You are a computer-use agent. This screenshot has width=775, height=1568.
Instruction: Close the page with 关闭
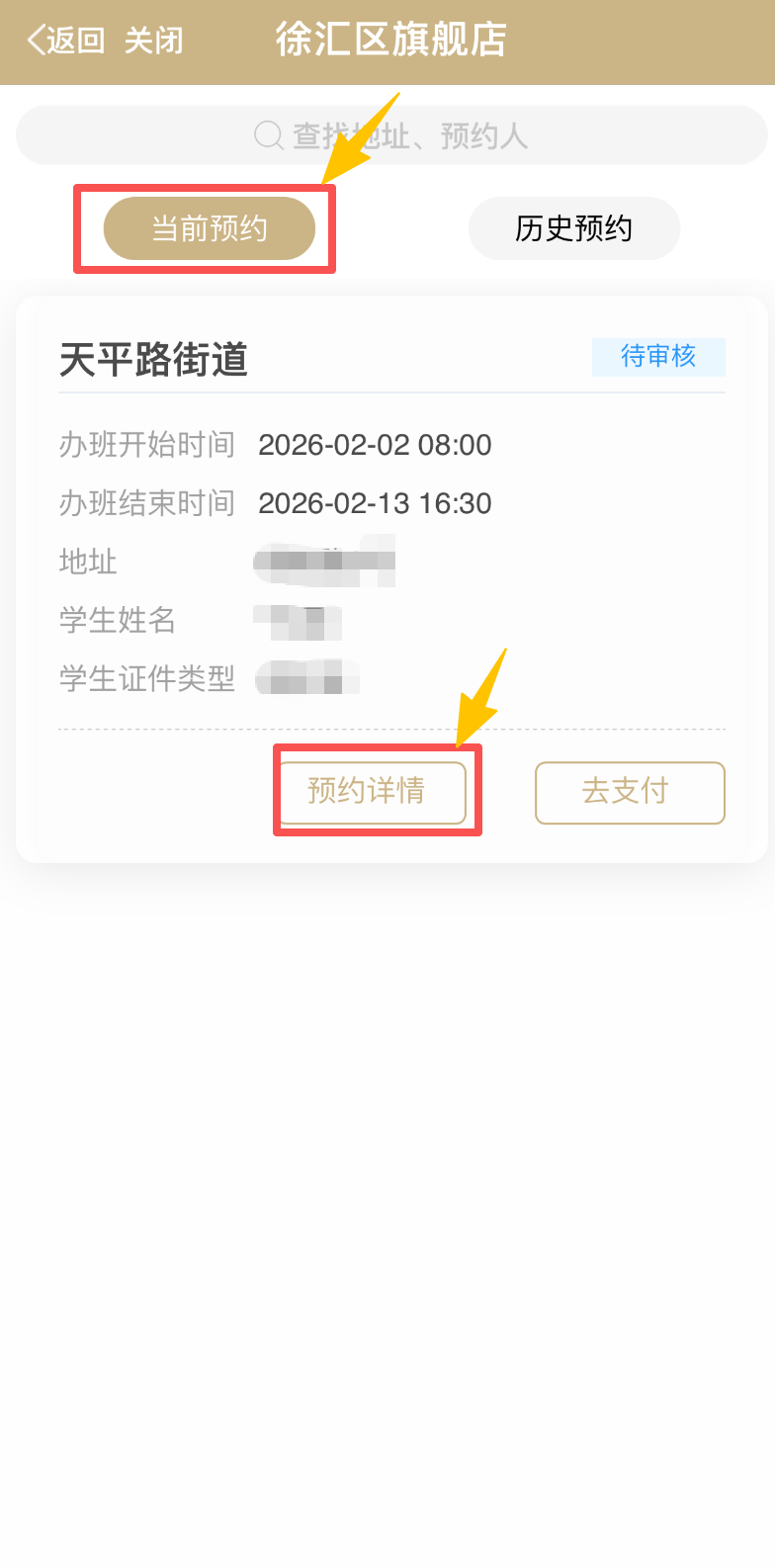click(x=154, y=41)
